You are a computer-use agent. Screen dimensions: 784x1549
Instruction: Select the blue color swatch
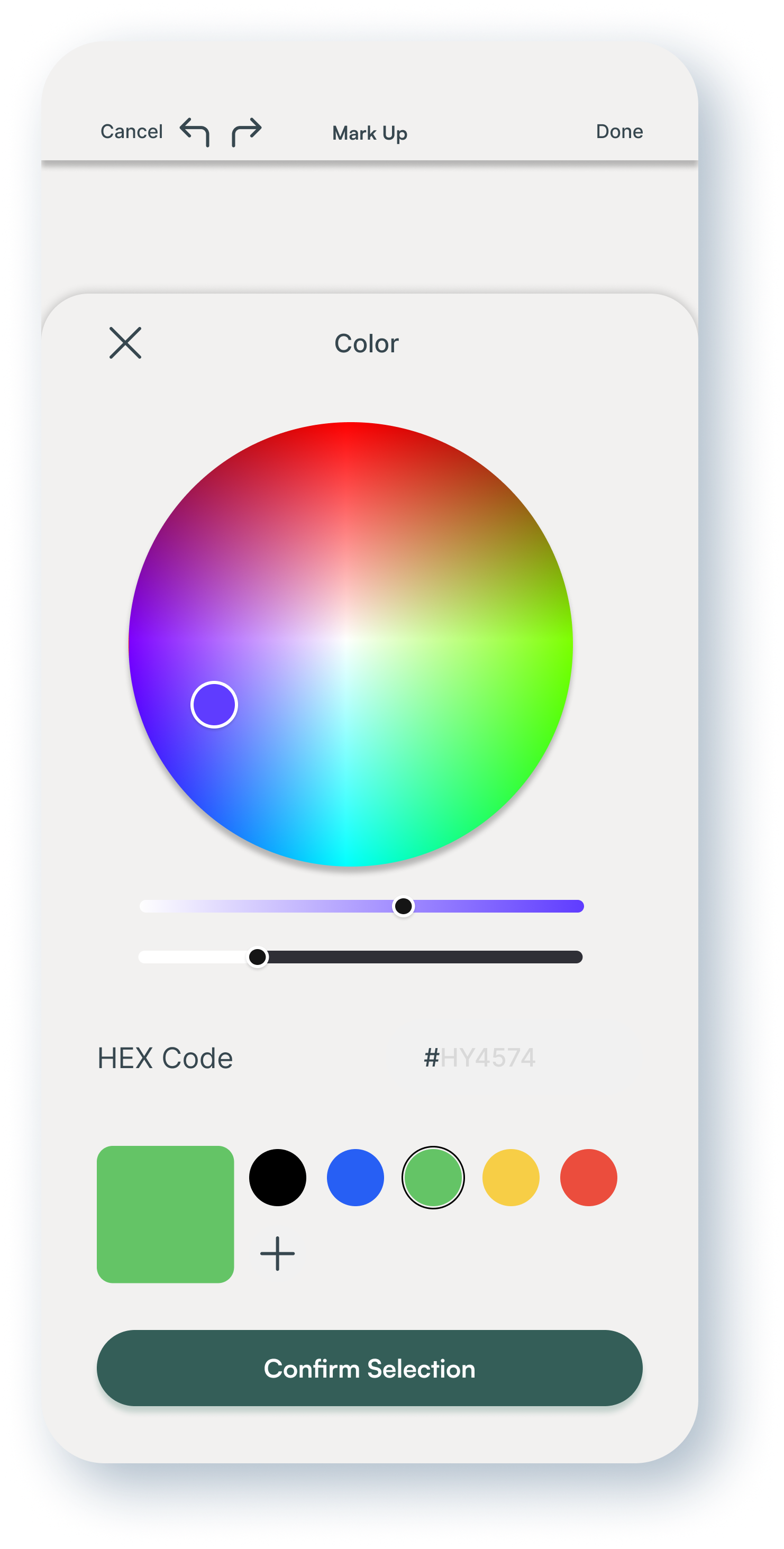tap(355, 1178)
